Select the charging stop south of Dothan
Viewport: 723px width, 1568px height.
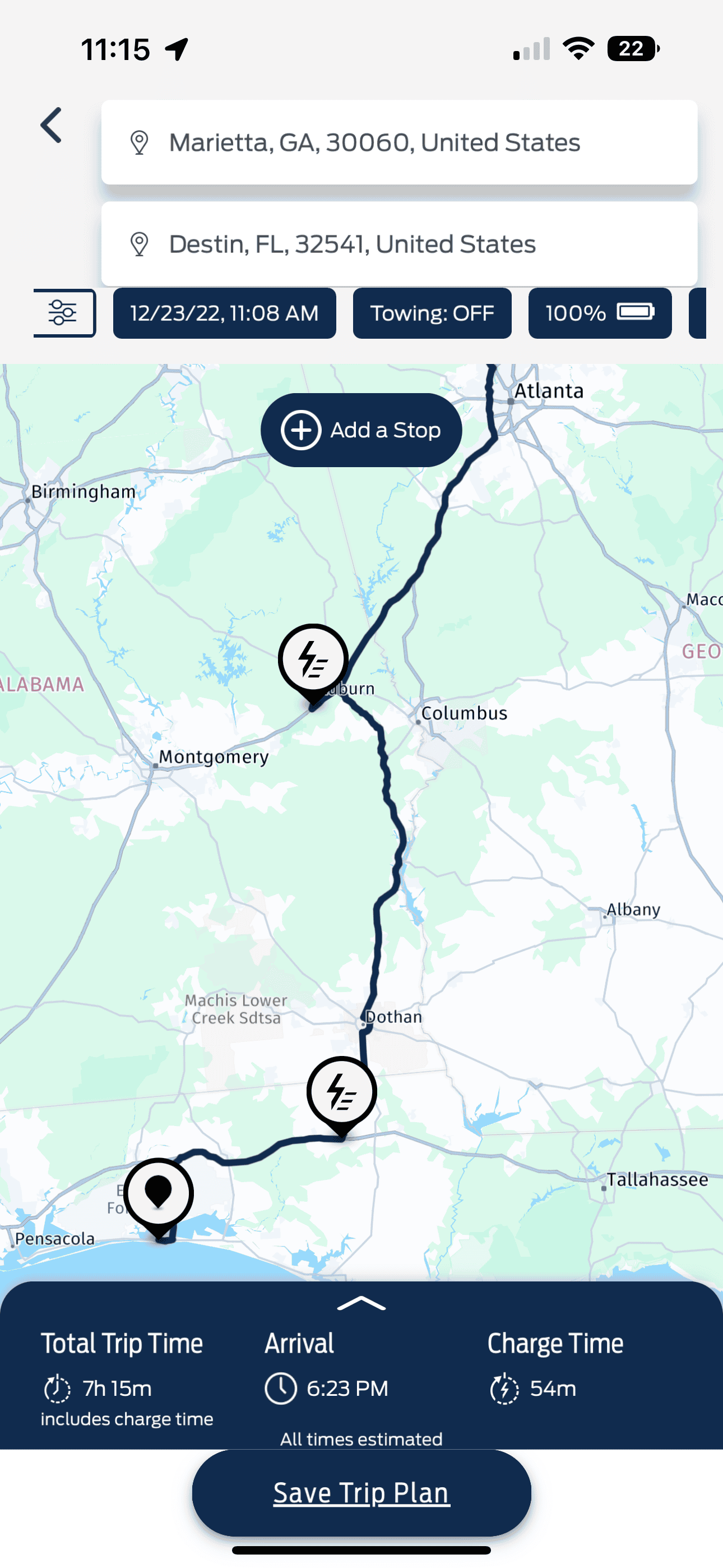(x=341, y=1092)
